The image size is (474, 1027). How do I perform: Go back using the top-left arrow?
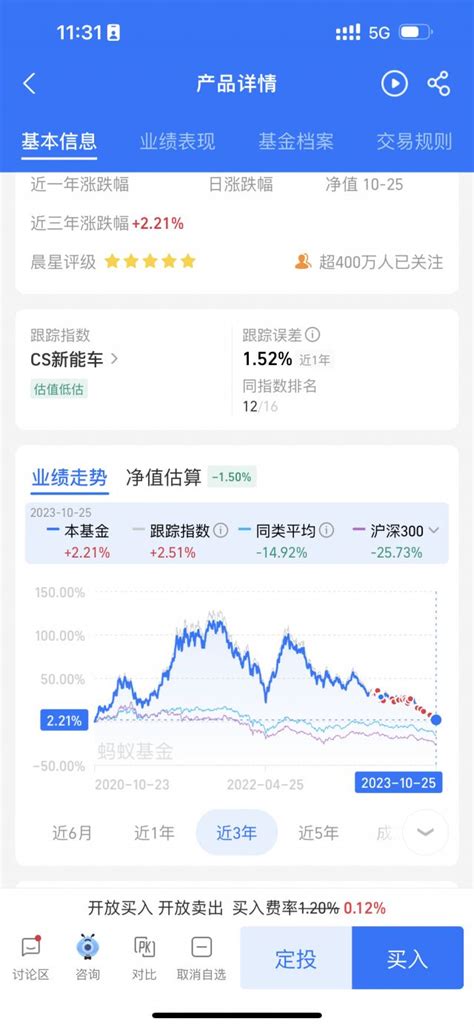(29, 84)
